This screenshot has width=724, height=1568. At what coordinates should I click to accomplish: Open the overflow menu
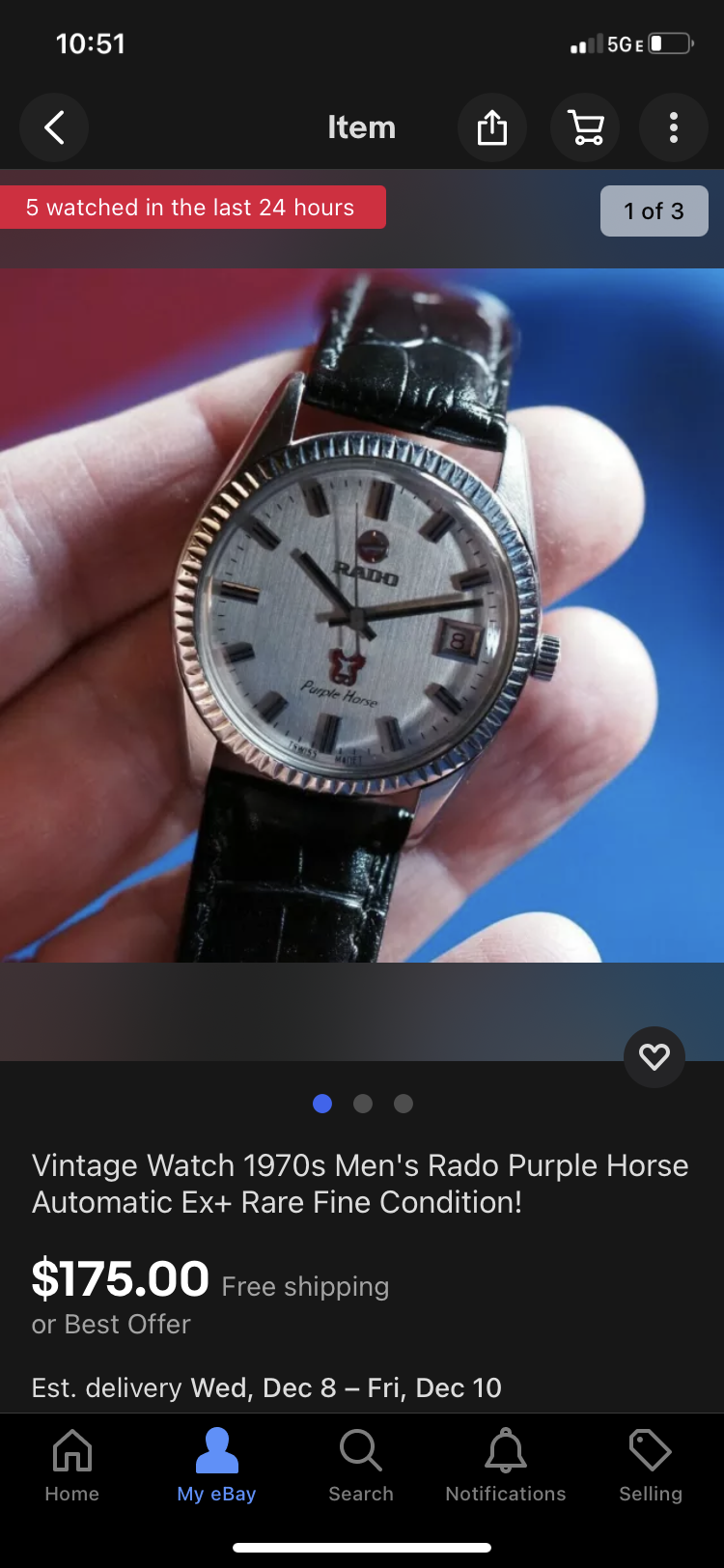point(674,127)
